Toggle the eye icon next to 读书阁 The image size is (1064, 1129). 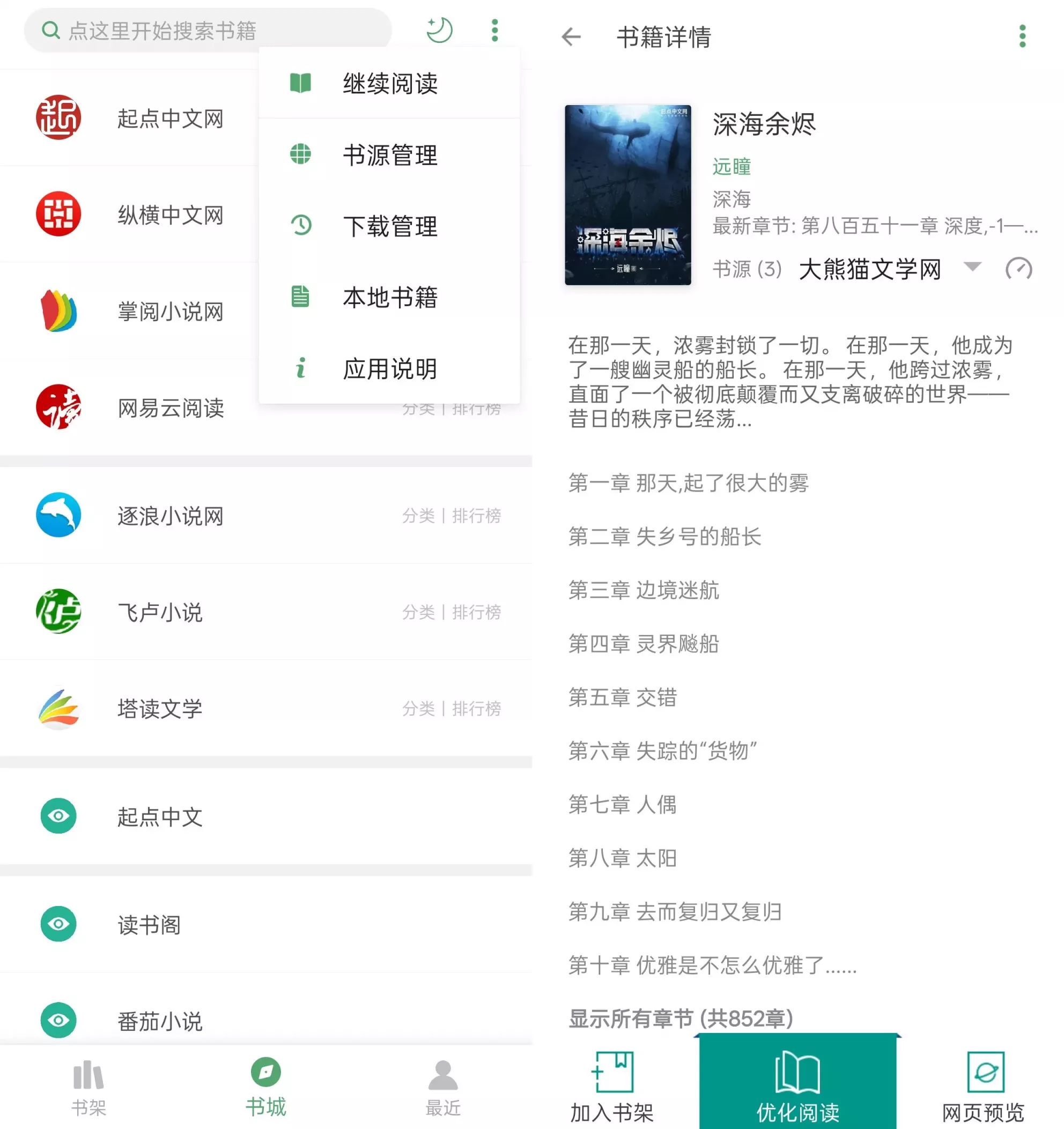(x=58, y=924)
